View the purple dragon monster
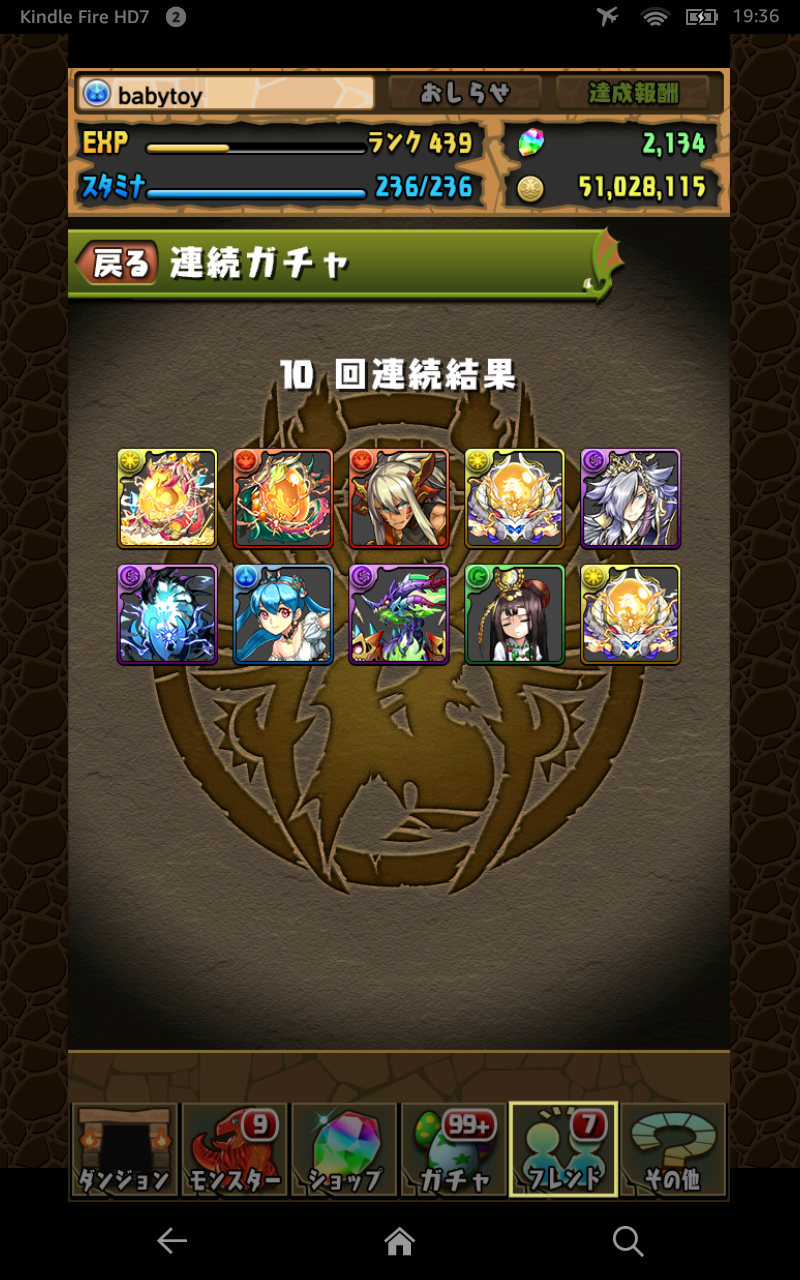Viewport: 800px width, 1280px height. click(399, 614)
